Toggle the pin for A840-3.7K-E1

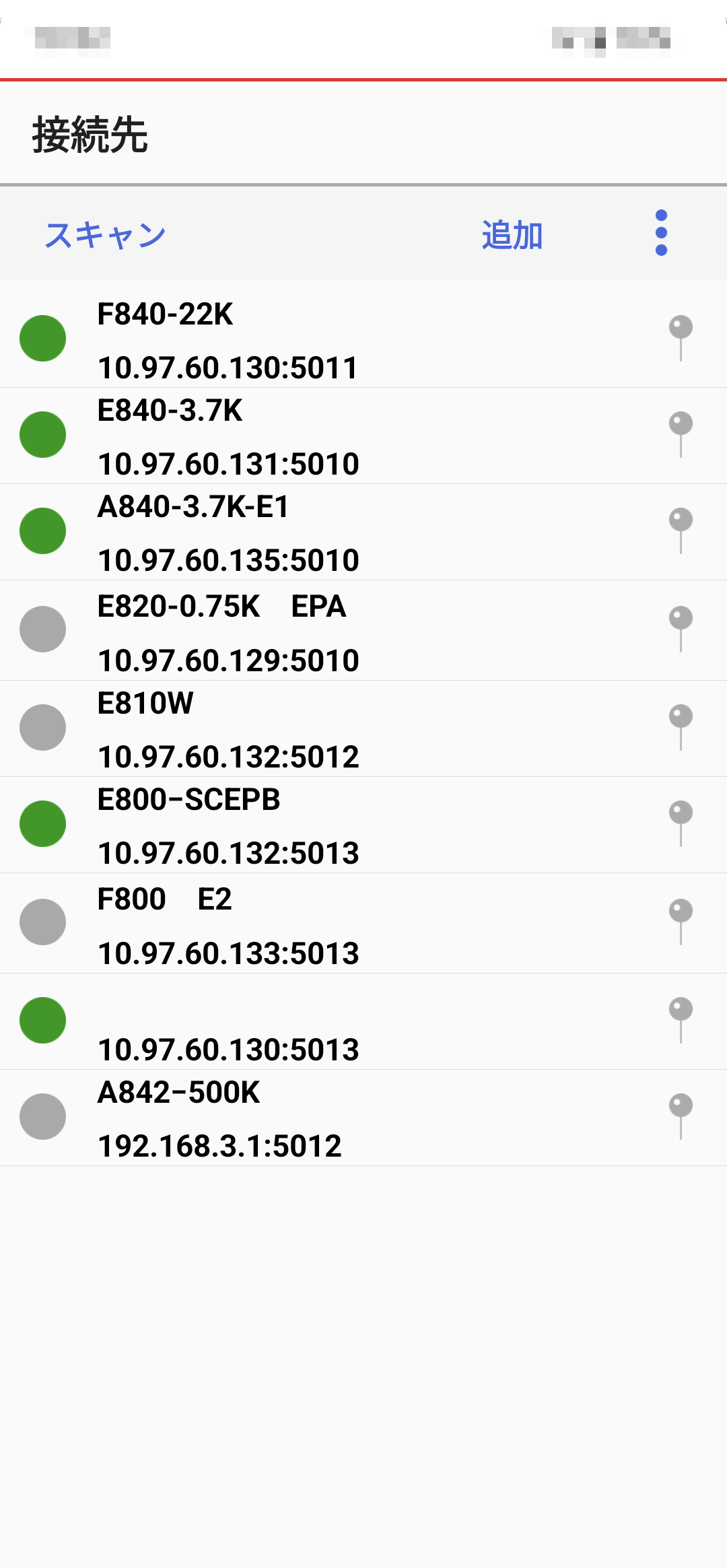681,531
